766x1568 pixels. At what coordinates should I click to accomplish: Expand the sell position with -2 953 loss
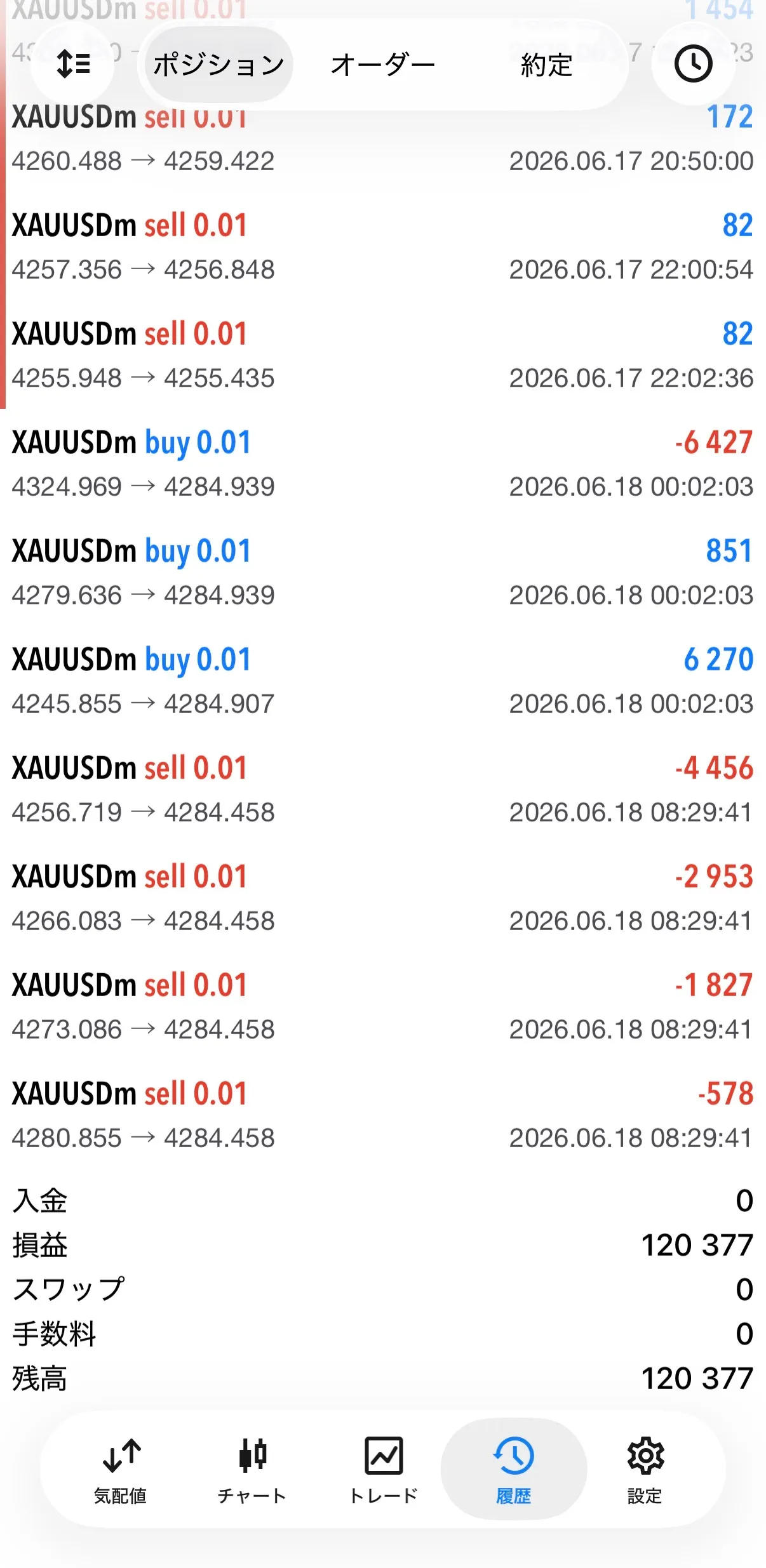(x=383, y=898)
